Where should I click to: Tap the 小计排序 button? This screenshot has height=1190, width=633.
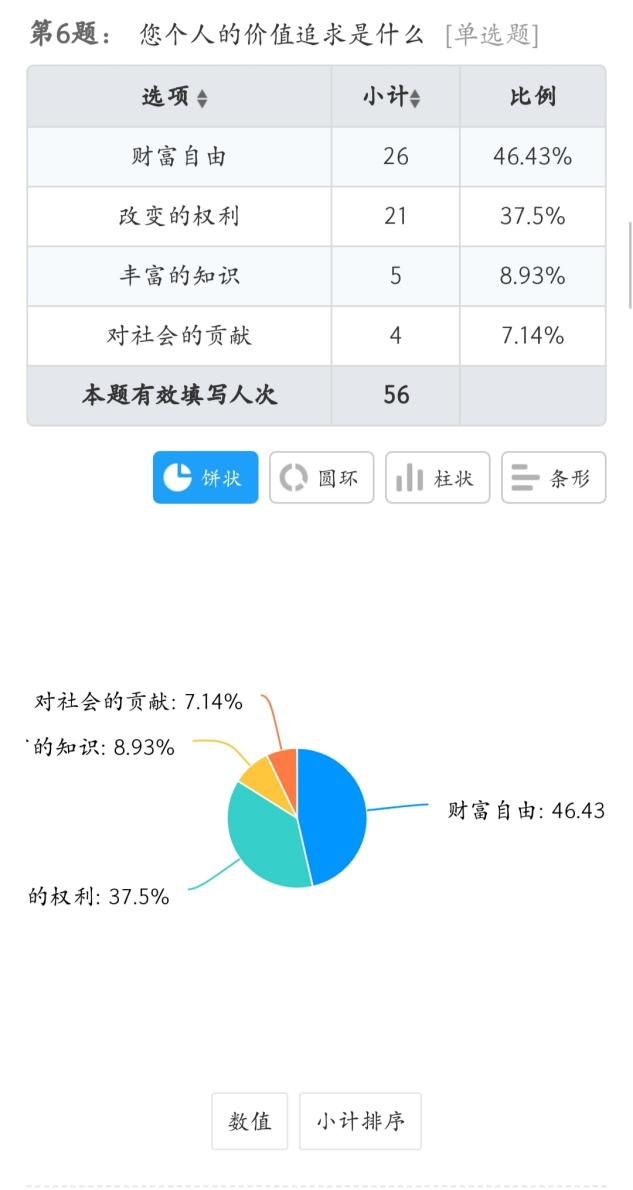[360, 1121]
